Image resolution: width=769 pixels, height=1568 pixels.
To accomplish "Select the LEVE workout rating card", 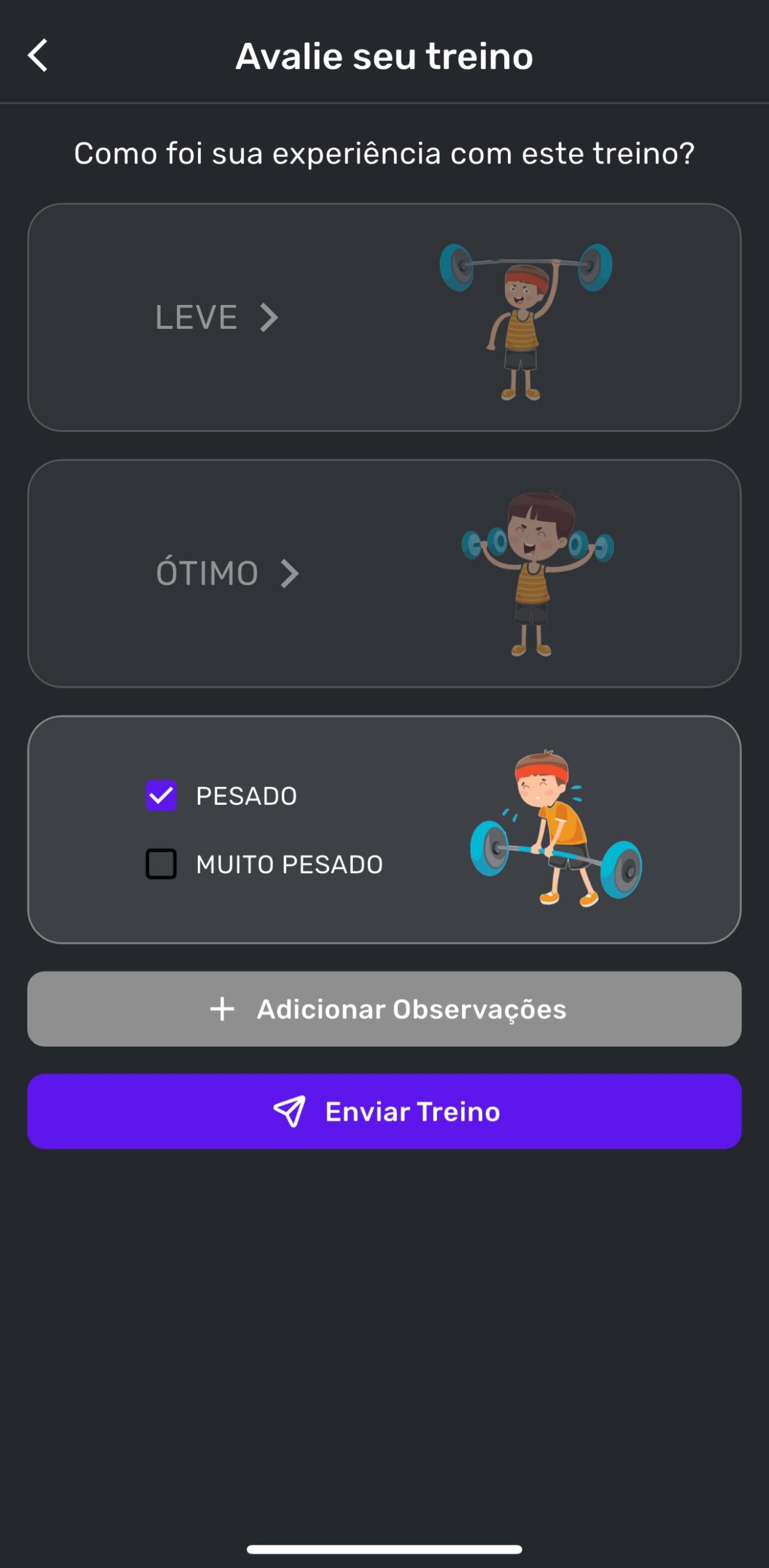I will click(384, 317).
